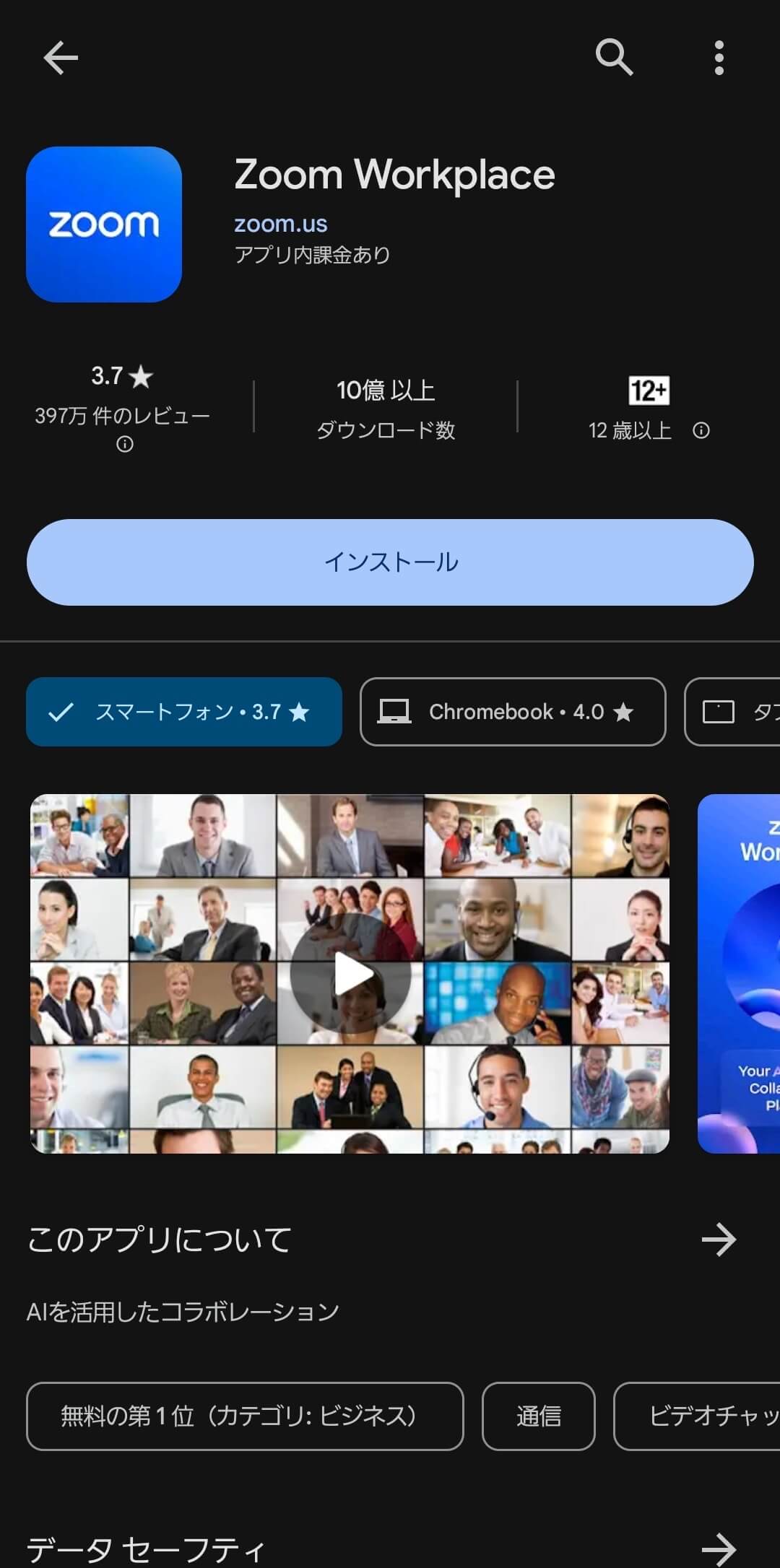Open the search icon
Screen dimensions: 780x1568
coord(614,58)
